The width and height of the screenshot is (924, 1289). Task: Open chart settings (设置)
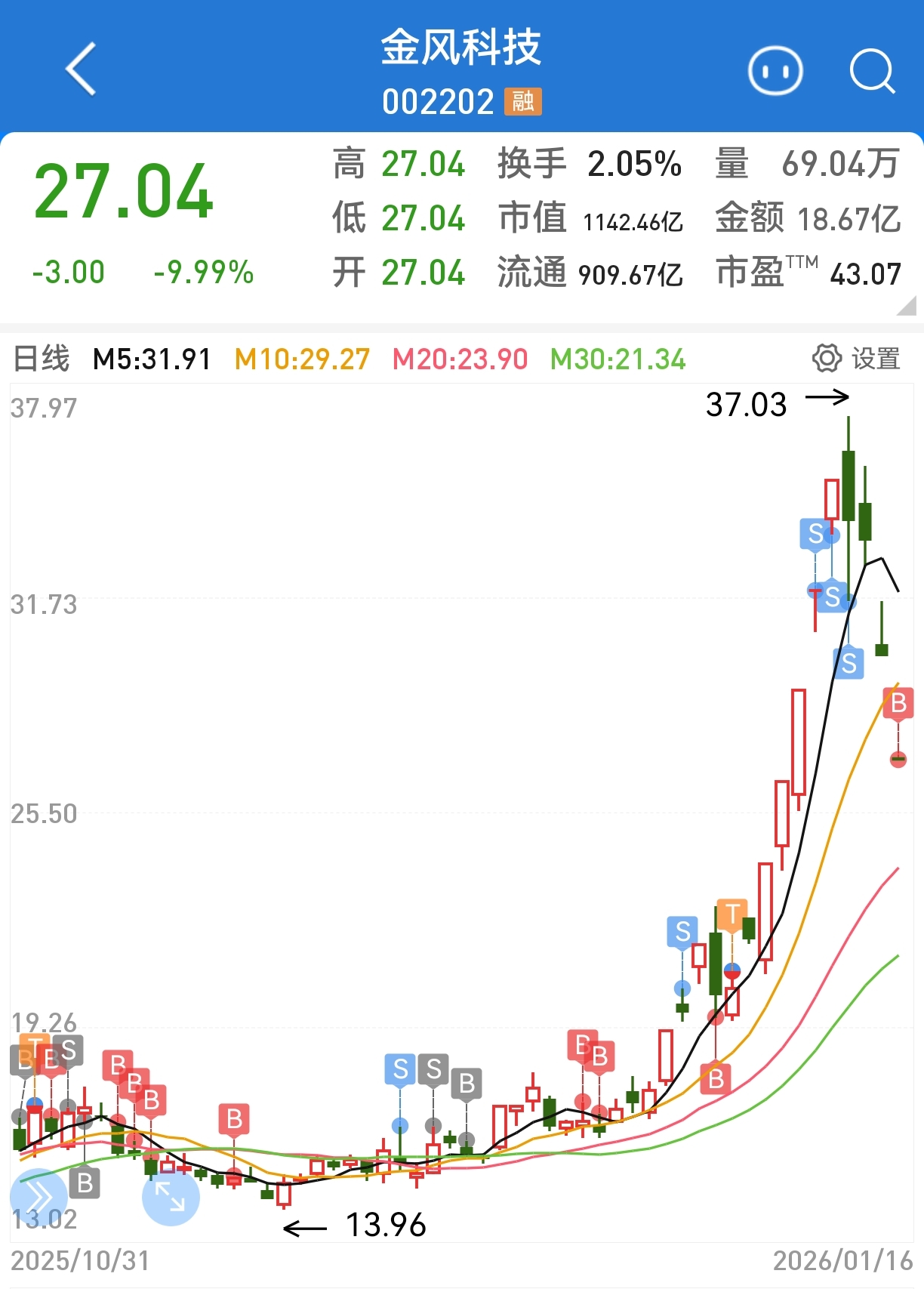(857, 358)
